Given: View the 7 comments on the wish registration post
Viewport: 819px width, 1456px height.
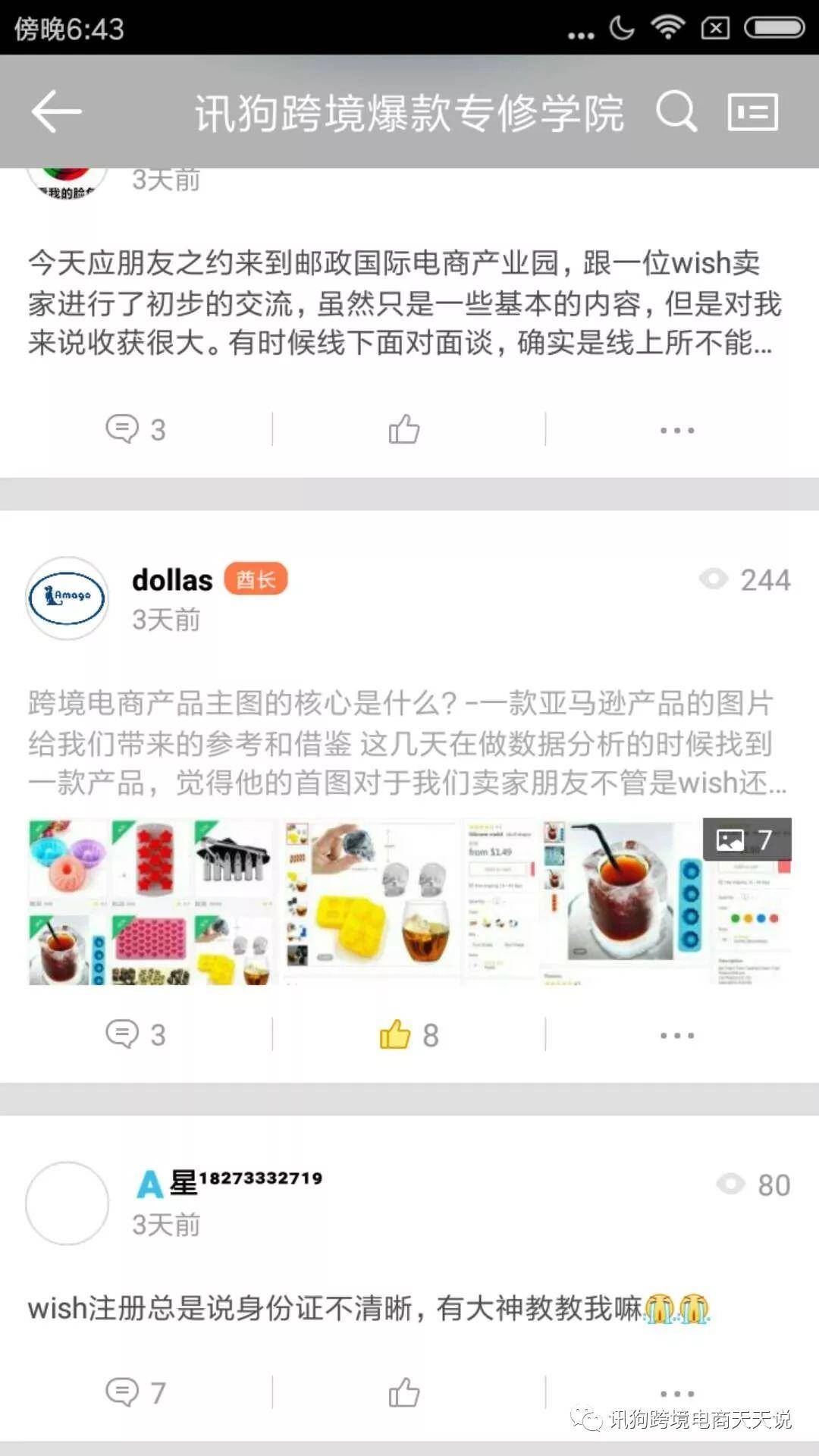Looking at the screenshot, I should (135, 1392).
